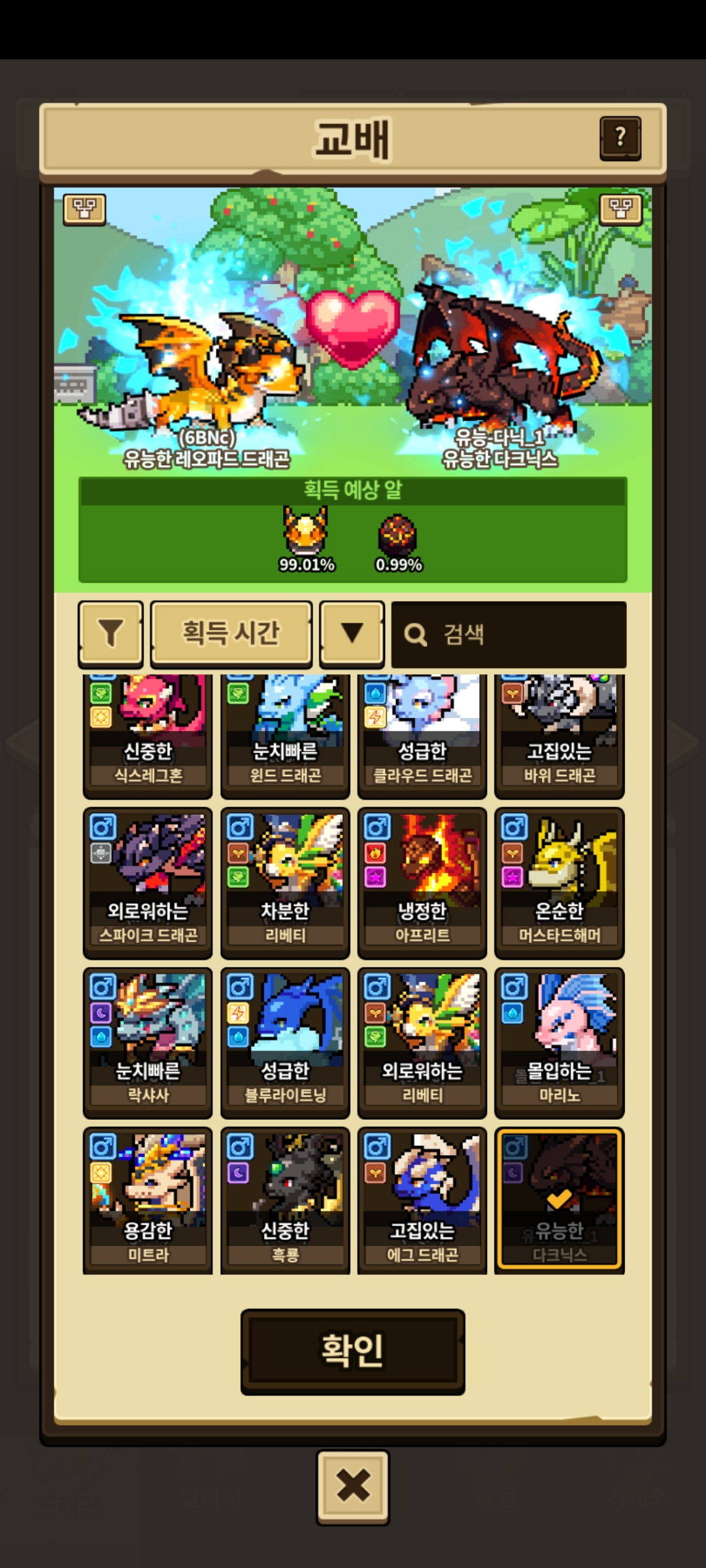Toggle the sort order arrow
706x1568 pixels.
click(352, 633)
